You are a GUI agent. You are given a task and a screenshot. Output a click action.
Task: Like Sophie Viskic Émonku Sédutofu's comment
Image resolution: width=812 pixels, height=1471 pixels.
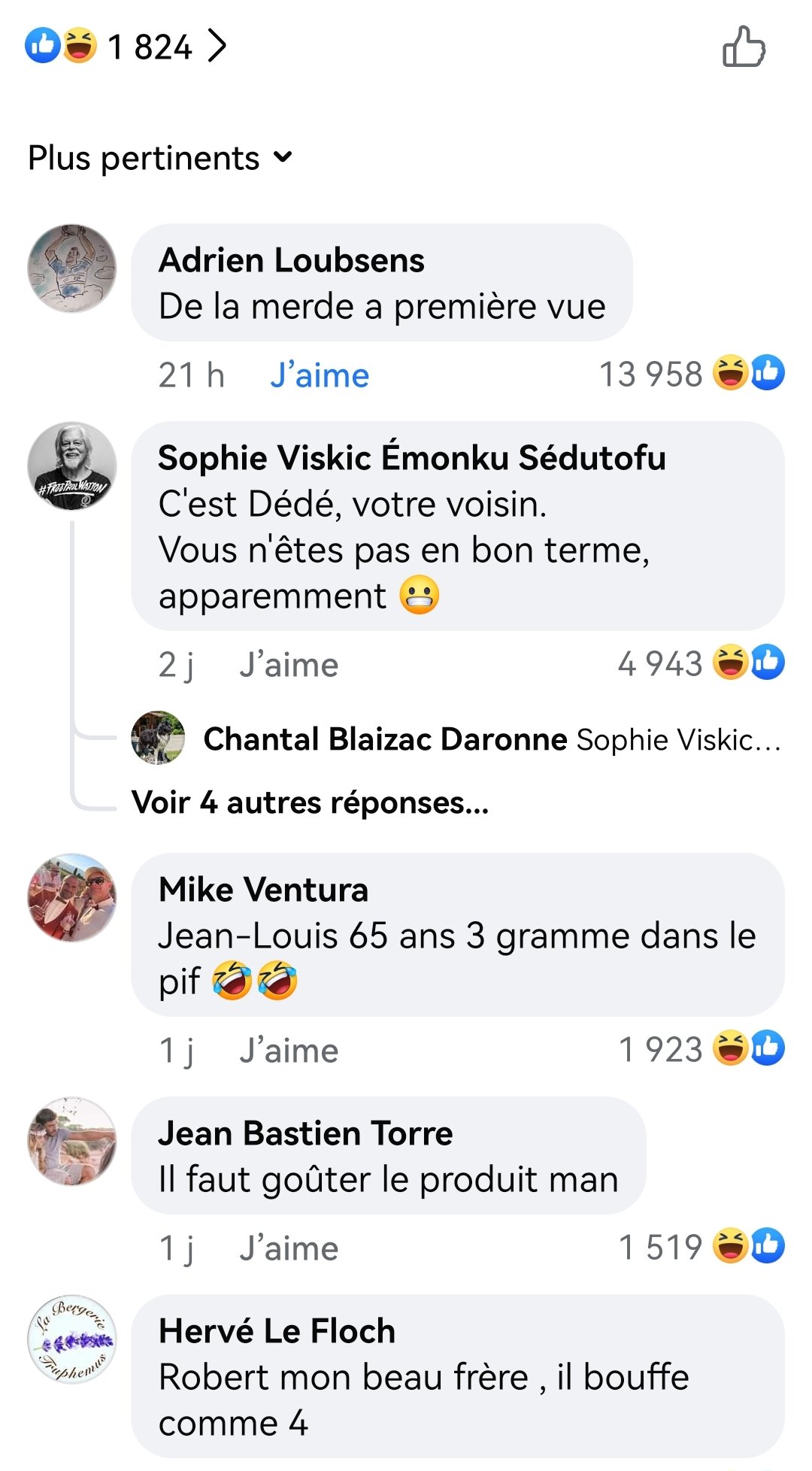click(289, 666)
